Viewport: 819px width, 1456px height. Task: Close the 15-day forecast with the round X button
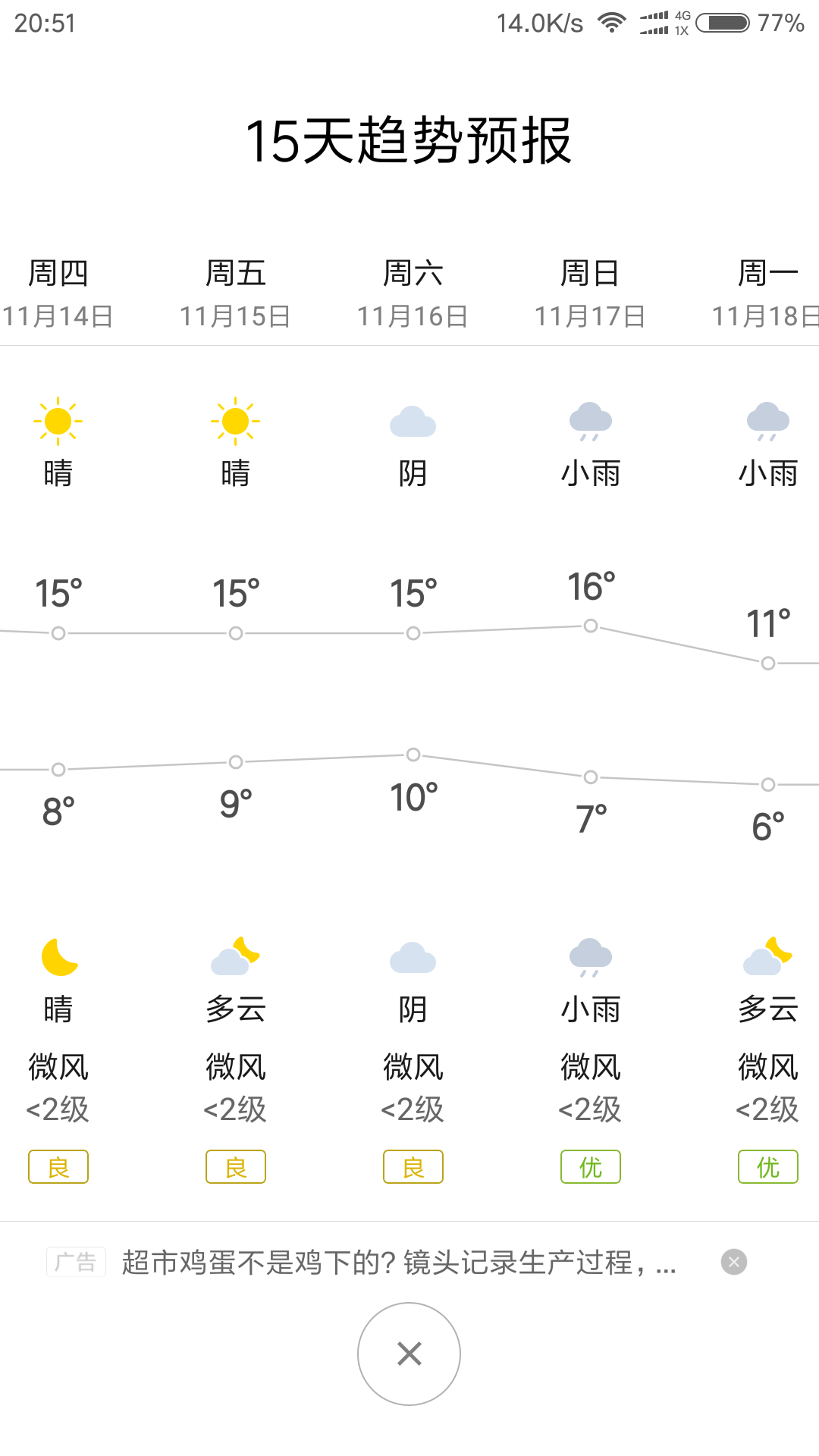click(409, 1354)
